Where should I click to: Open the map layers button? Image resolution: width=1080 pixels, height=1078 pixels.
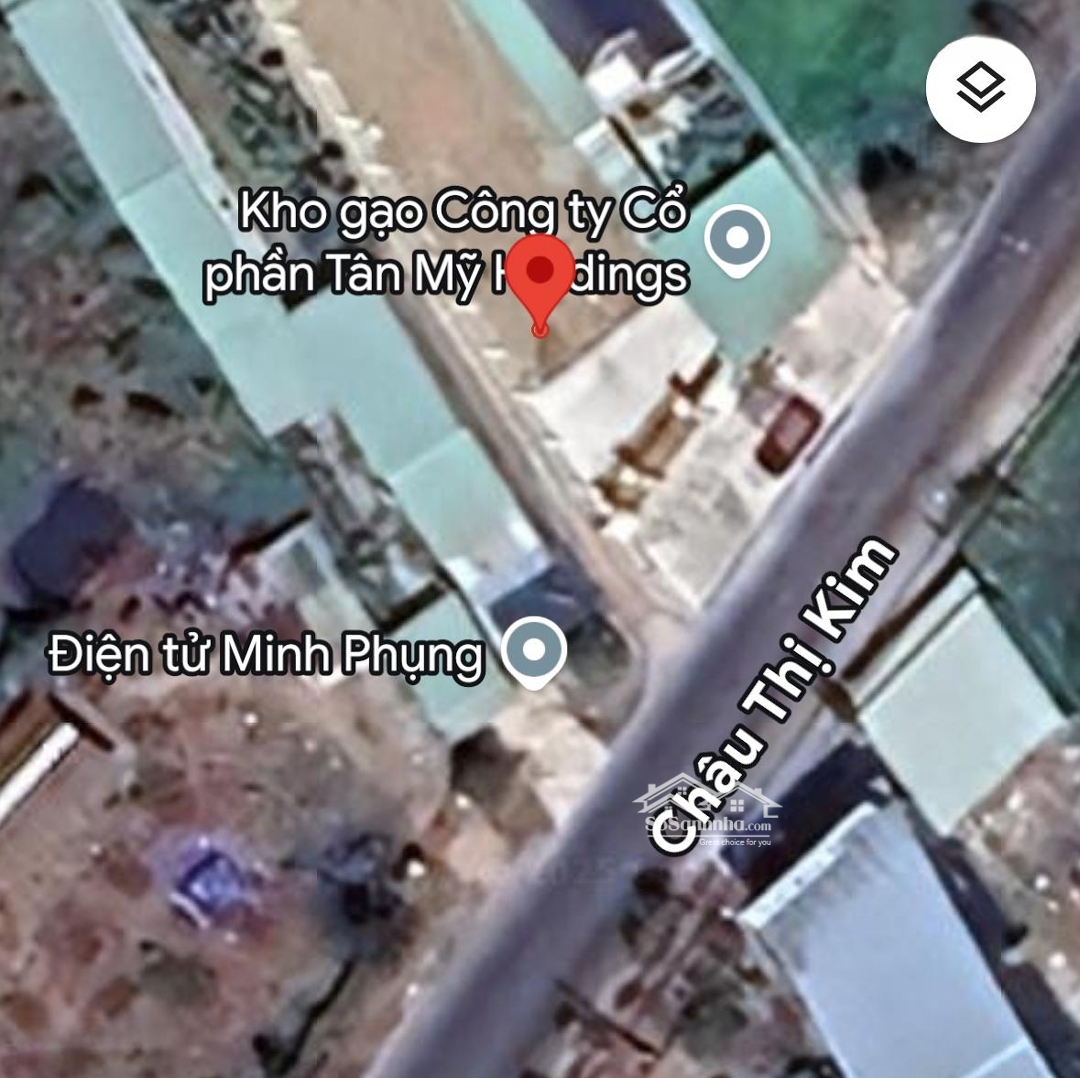[x=980, y=89]
